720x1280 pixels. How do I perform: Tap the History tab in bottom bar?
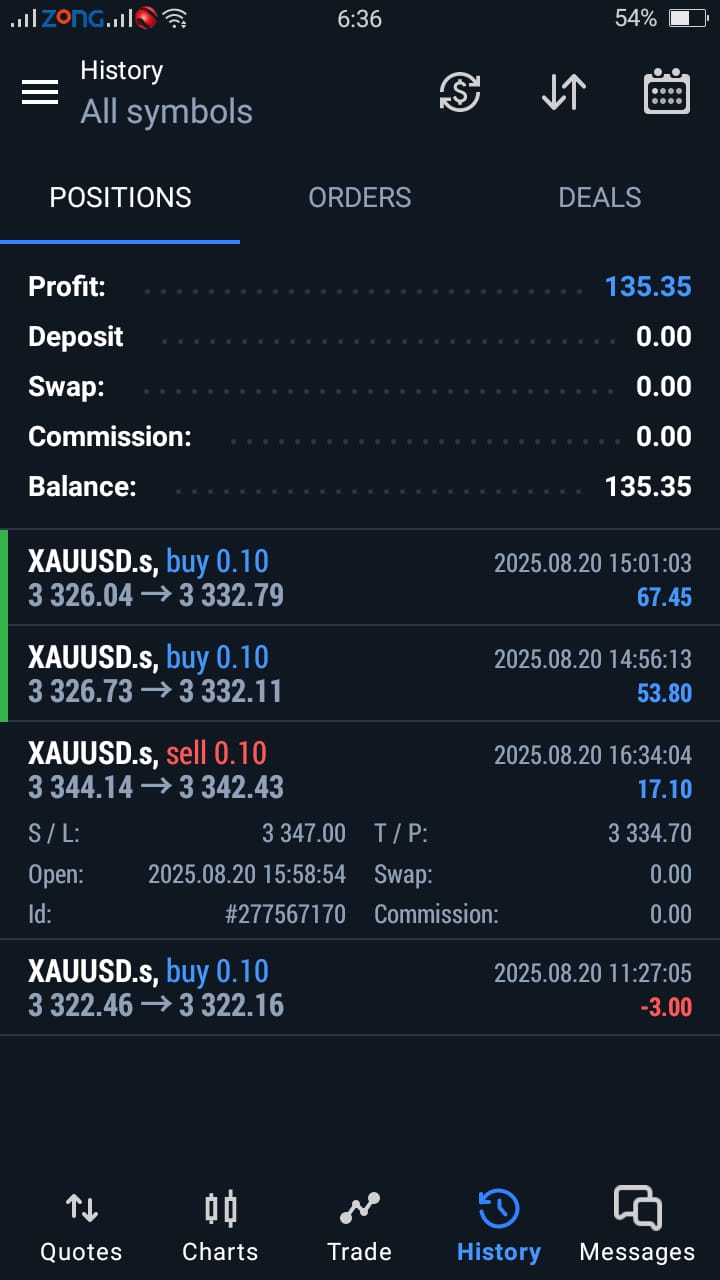click(x=498, y=1227)
